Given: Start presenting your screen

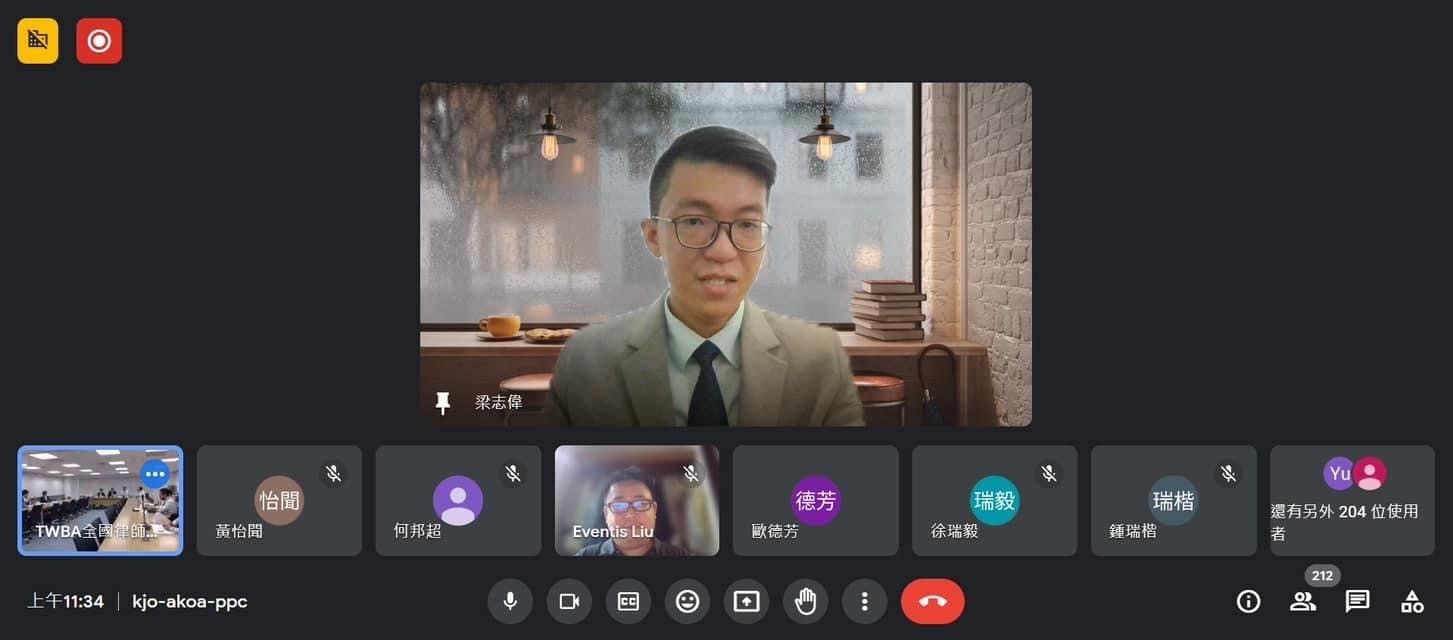Looking at the screenshot, I should pos(746,601).
